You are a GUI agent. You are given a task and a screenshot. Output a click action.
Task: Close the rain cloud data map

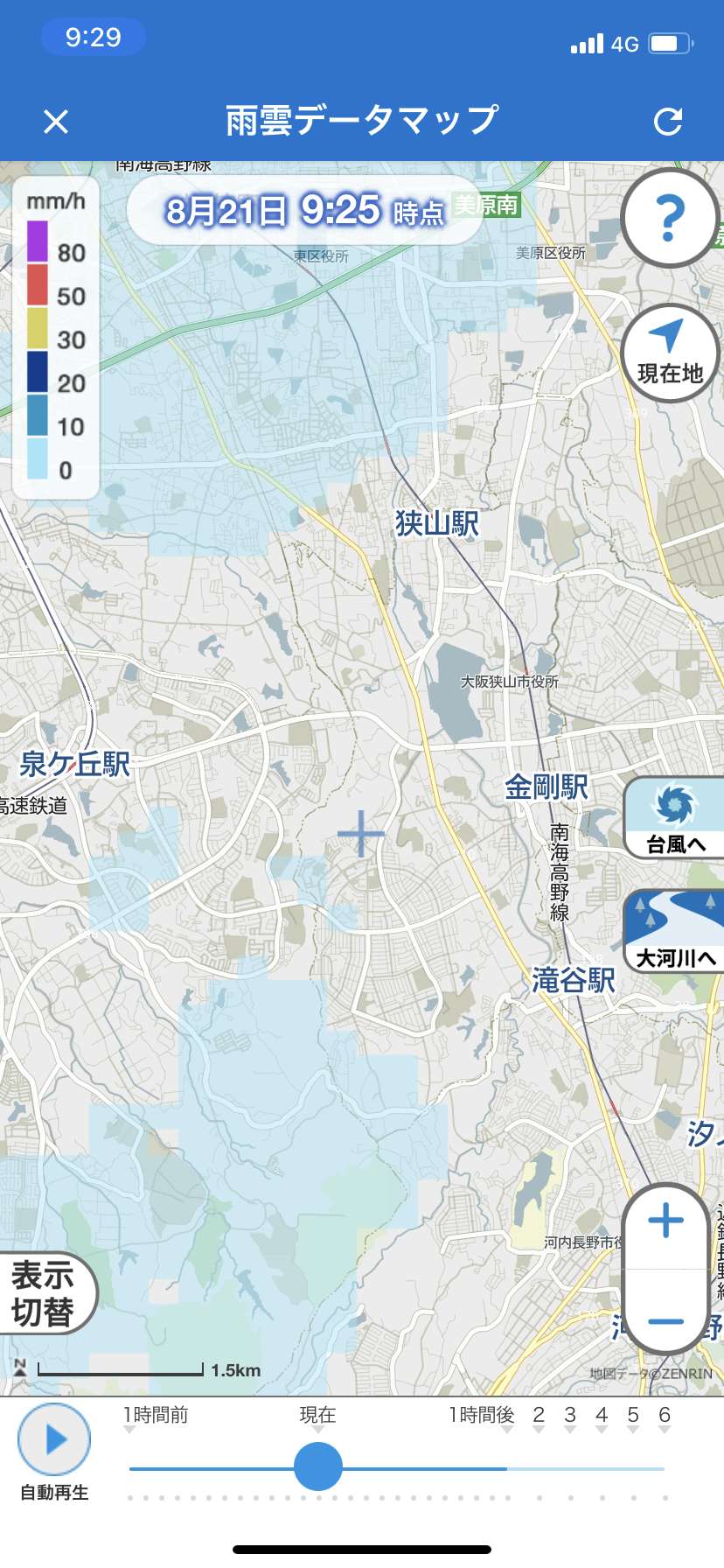pos(56,122)
